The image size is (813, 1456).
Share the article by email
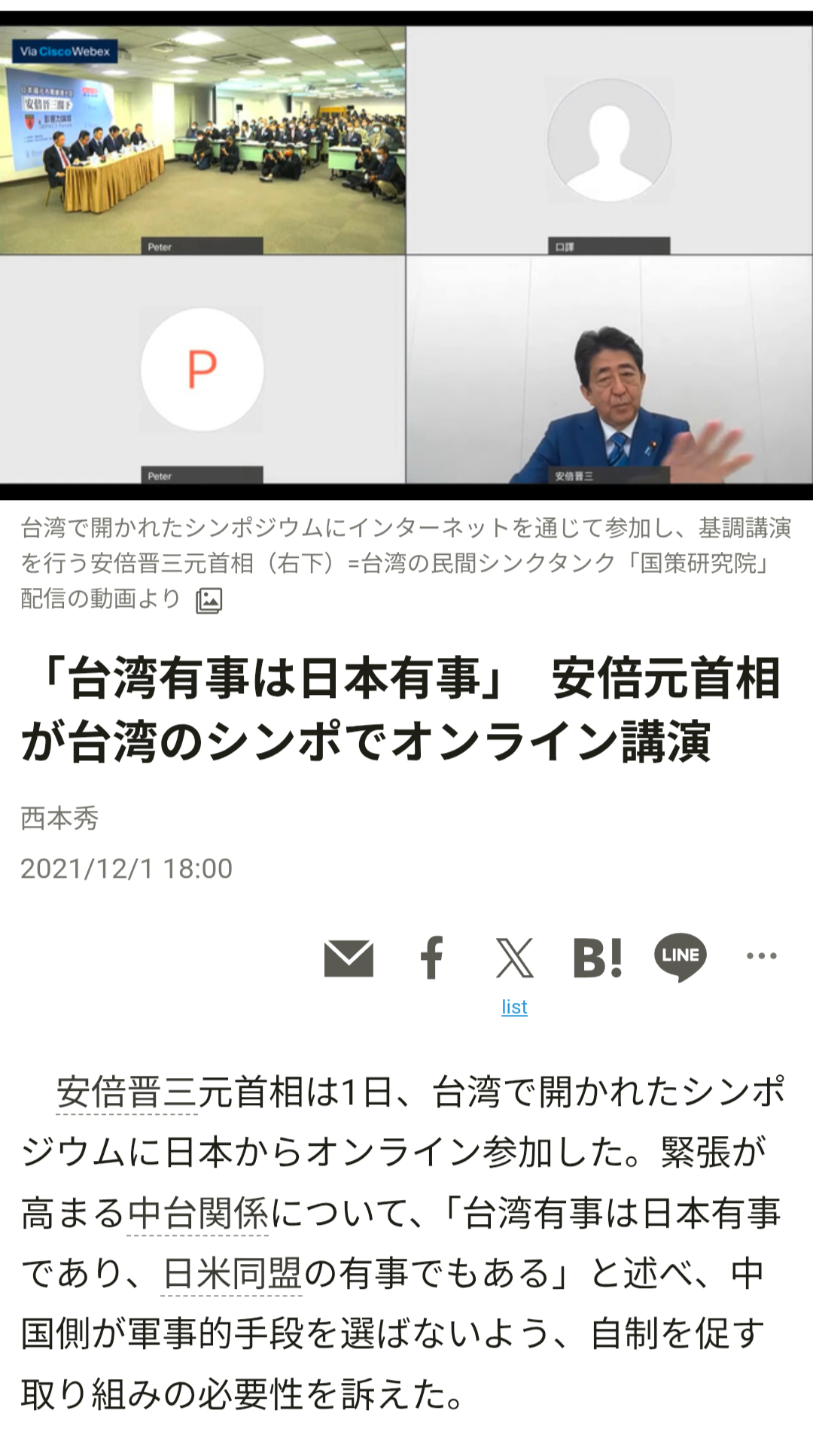point(349,958)
